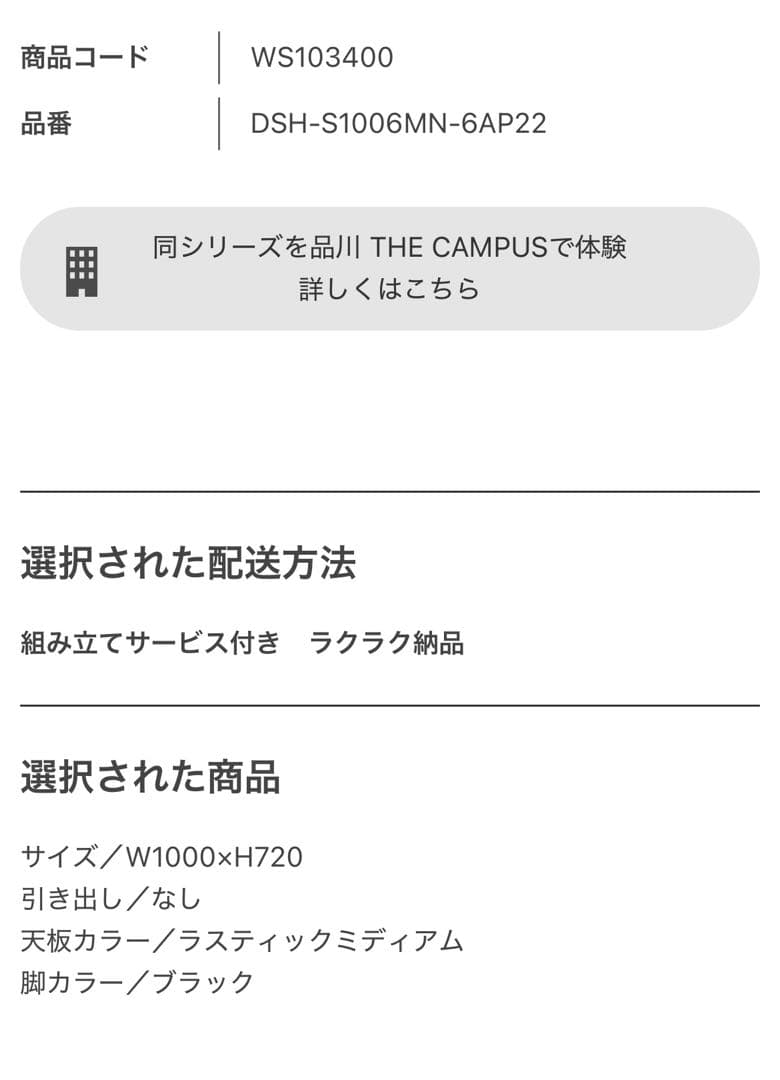
Task: Select the 商品コード value WS103400
Action: pos(321,57)
